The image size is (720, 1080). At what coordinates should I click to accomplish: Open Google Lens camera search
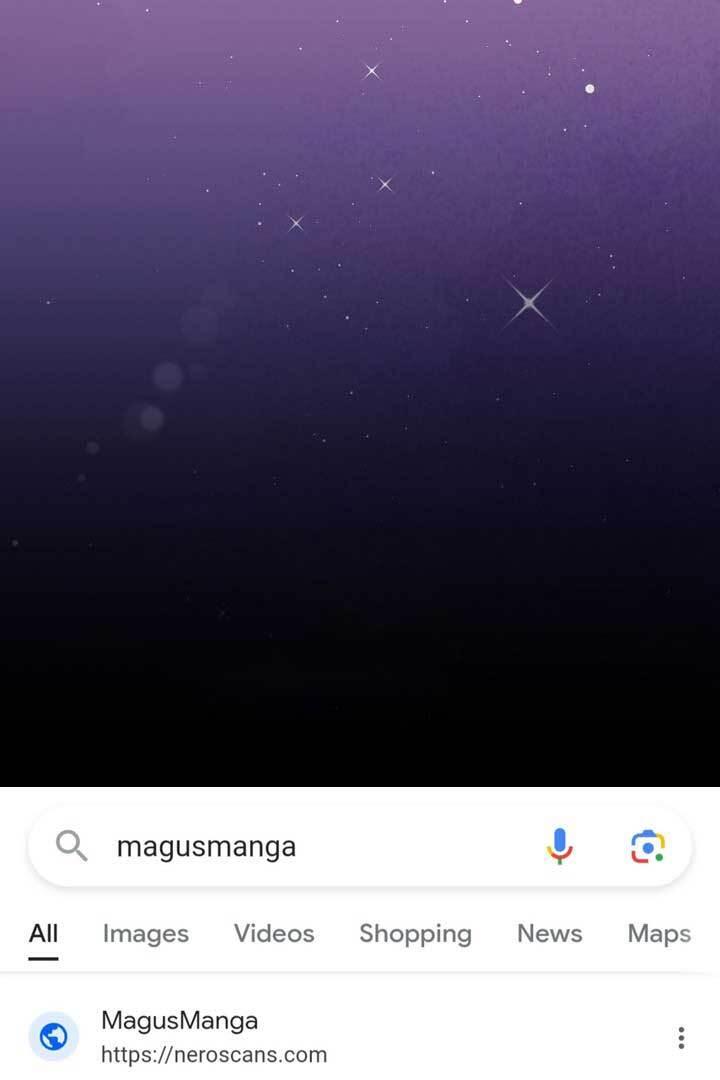click(x=648, y=847)
